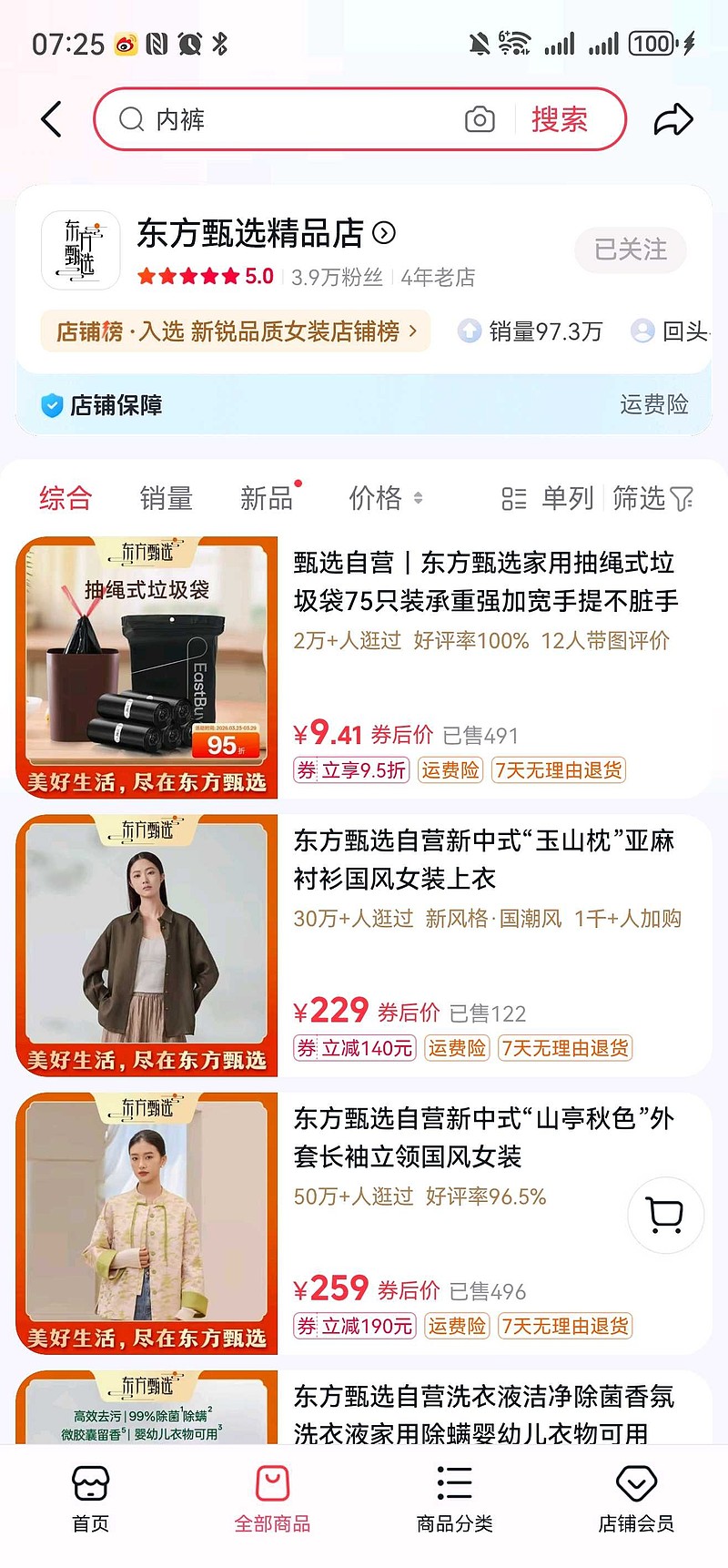Toggle the 已关注 follow status
The height and width of the screenshot is (1568, 728).
point(631,249)
